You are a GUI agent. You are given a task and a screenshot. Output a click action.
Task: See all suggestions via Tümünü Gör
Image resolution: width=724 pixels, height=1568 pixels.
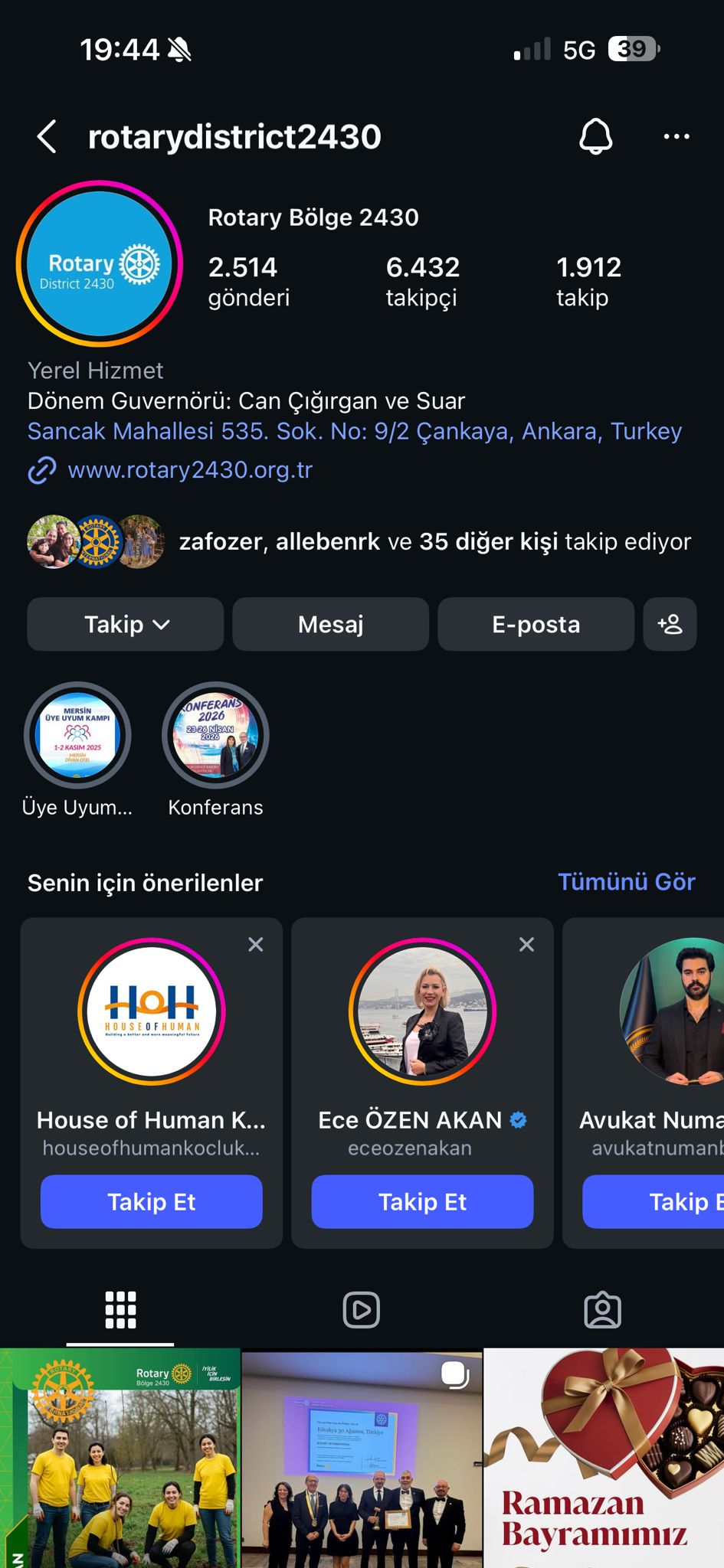pyautogui.click(x=626, y=882)
